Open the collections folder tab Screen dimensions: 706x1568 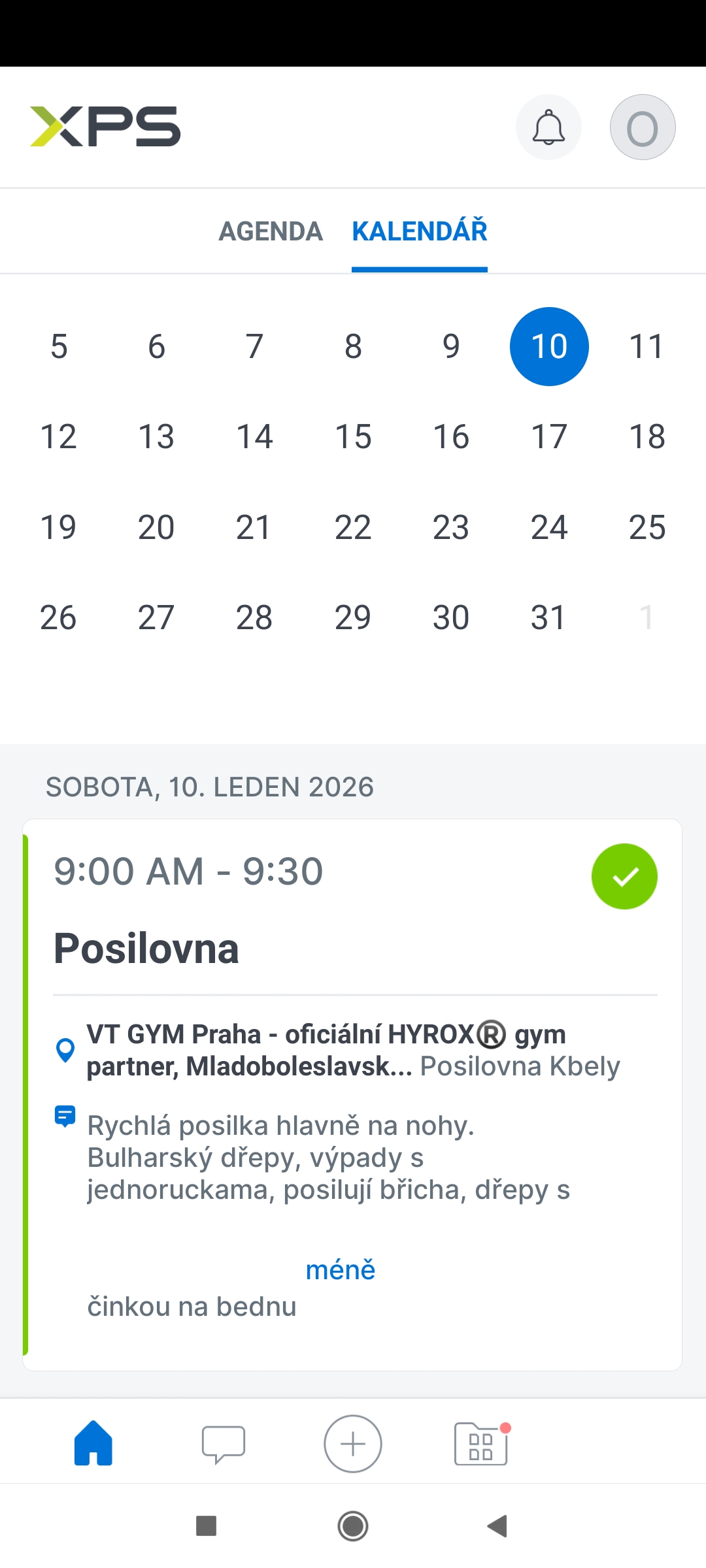481,1444
